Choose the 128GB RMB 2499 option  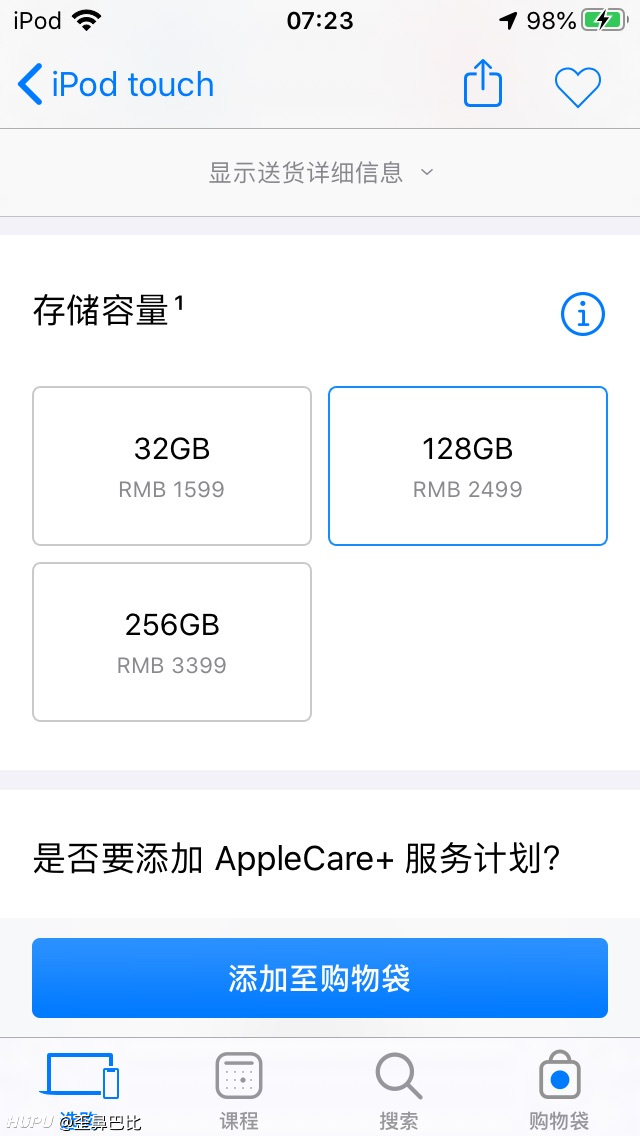click(467, 466)
